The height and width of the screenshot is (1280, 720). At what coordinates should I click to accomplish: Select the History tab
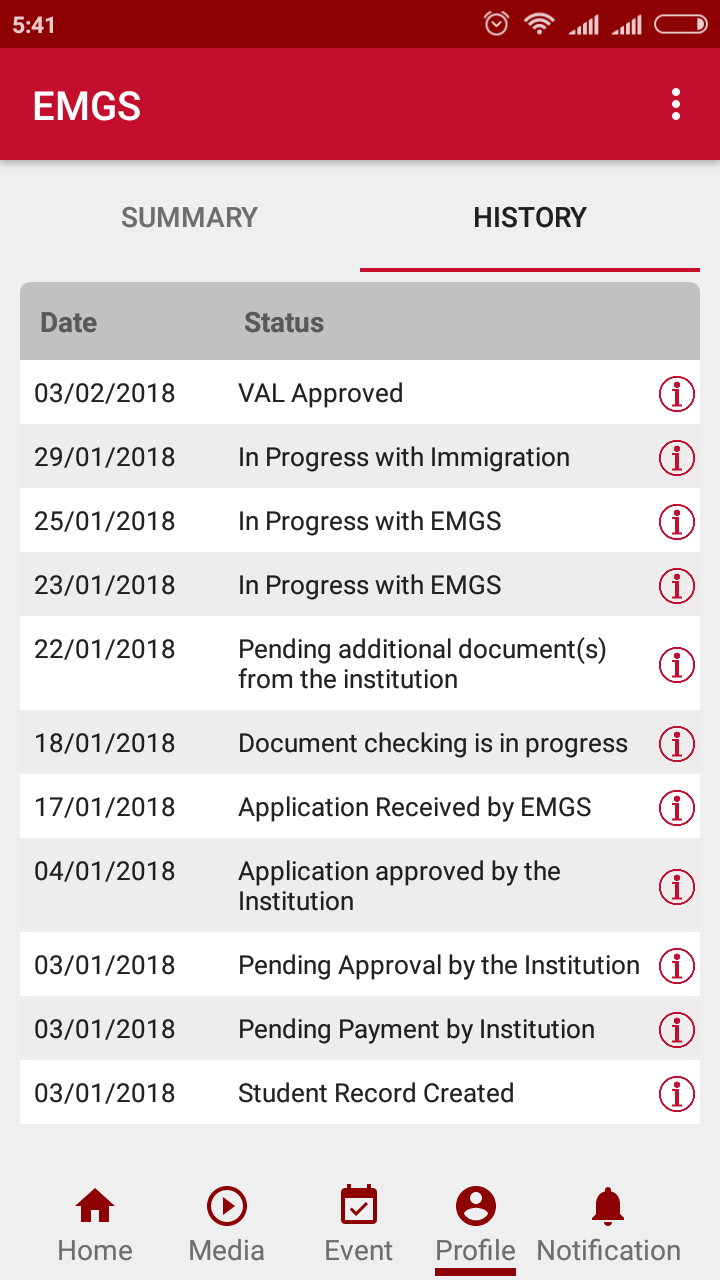pos(529,218)
